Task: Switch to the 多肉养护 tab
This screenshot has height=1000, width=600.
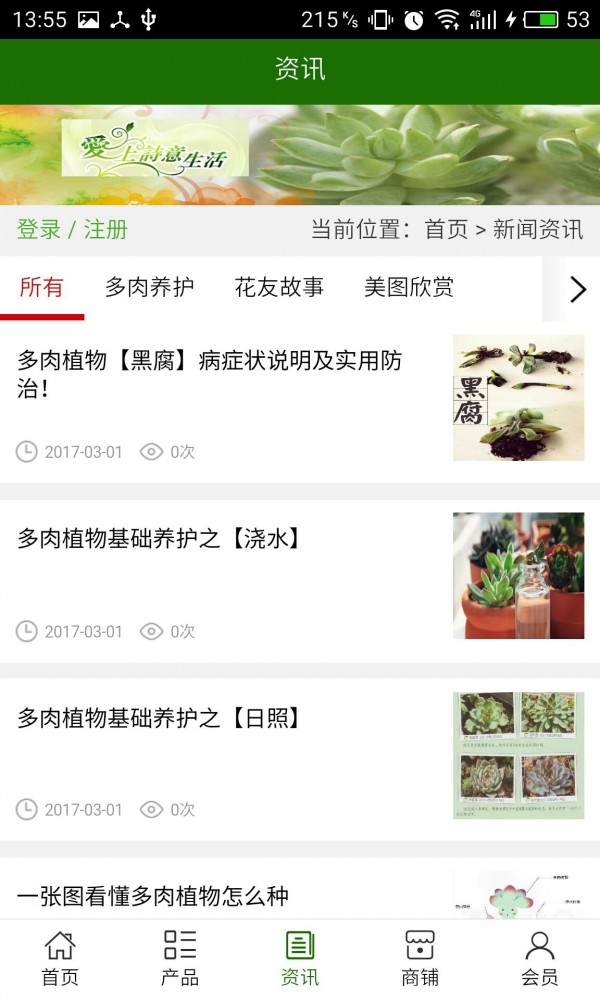Action: click(x=150, y=288)
